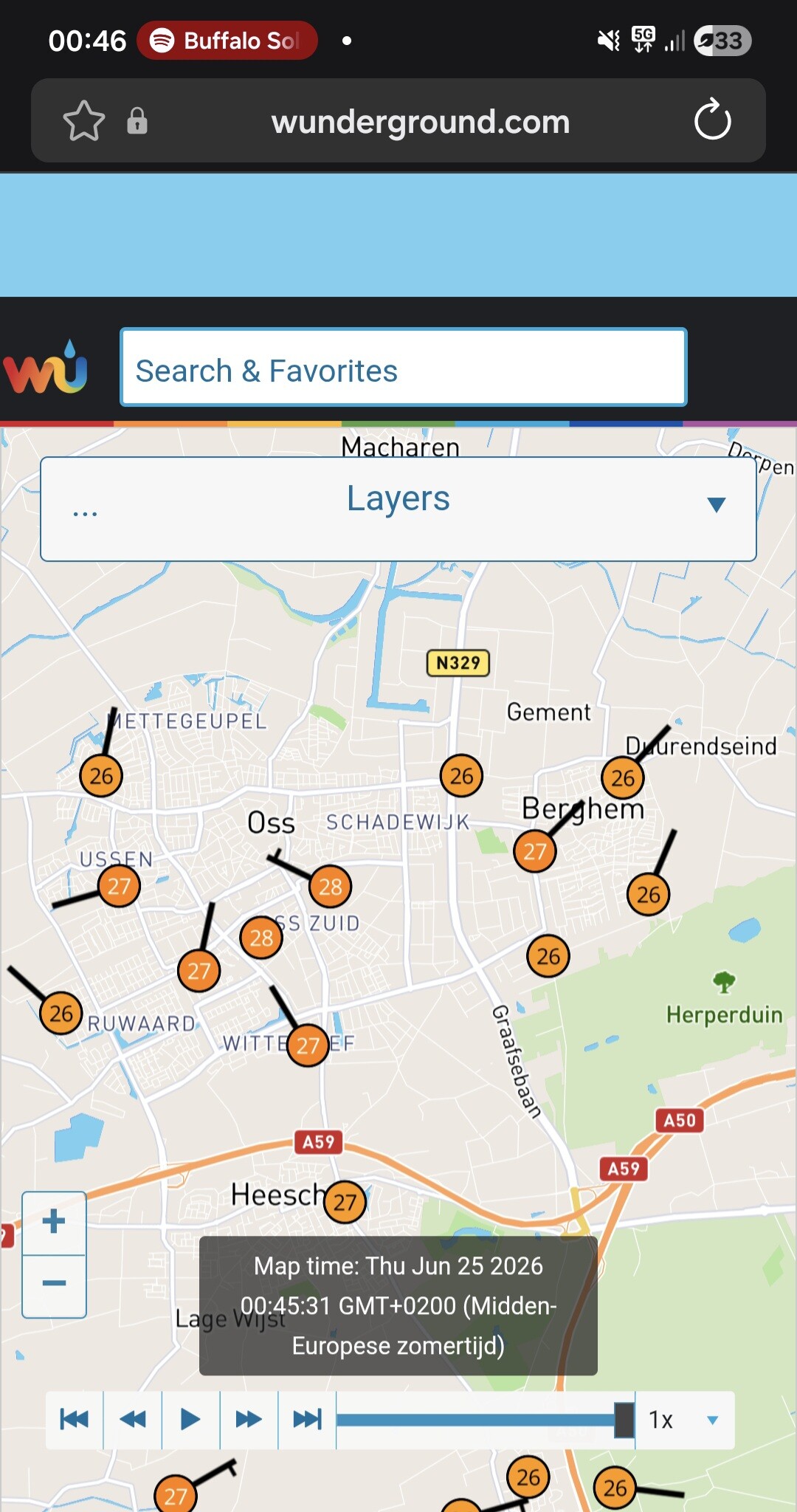Tap the animation timeline slider
Image resolution: width=797 pixels, height=1512 pixels.
click(486, 1420)
